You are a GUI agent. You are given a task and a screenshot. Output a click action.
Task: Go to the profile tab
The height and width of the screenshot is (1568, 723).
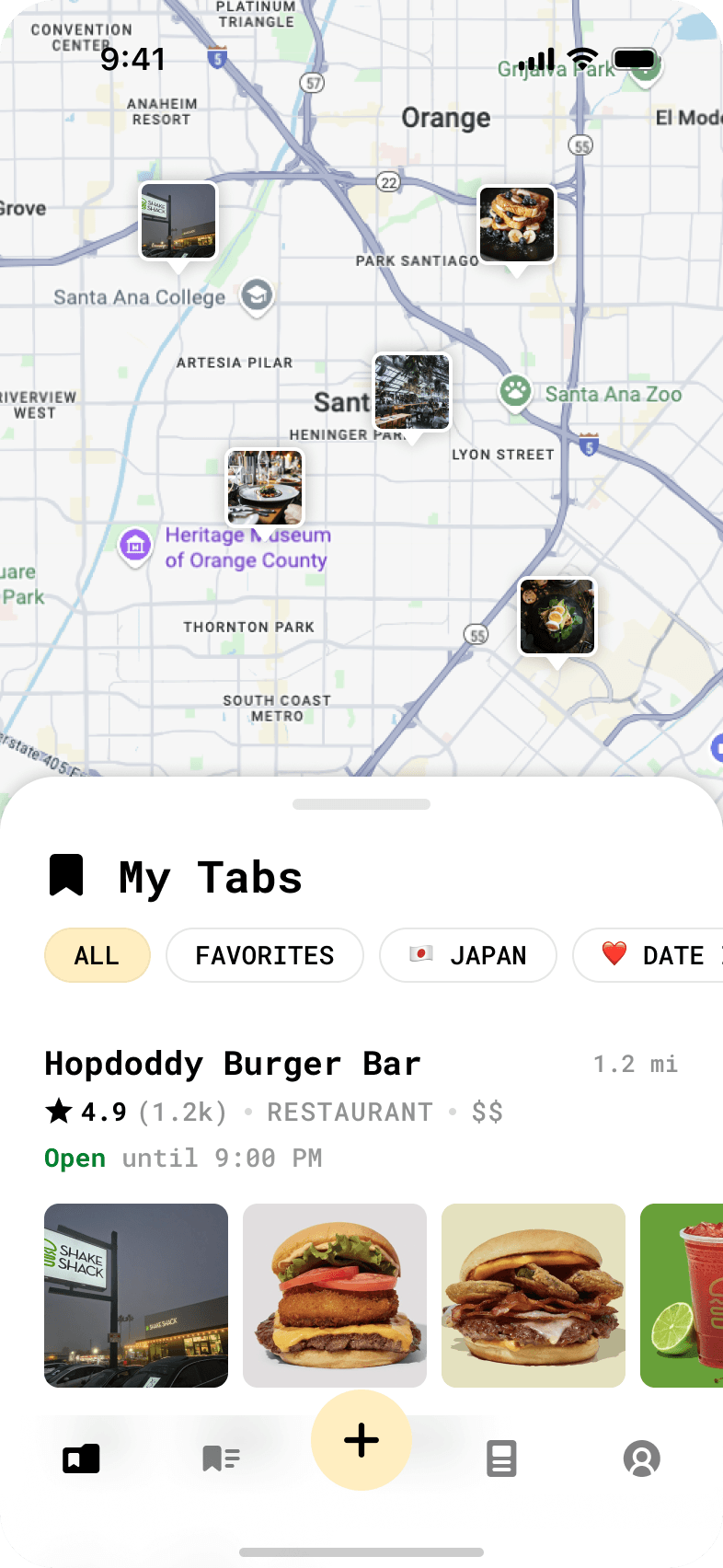(642, 1458)
